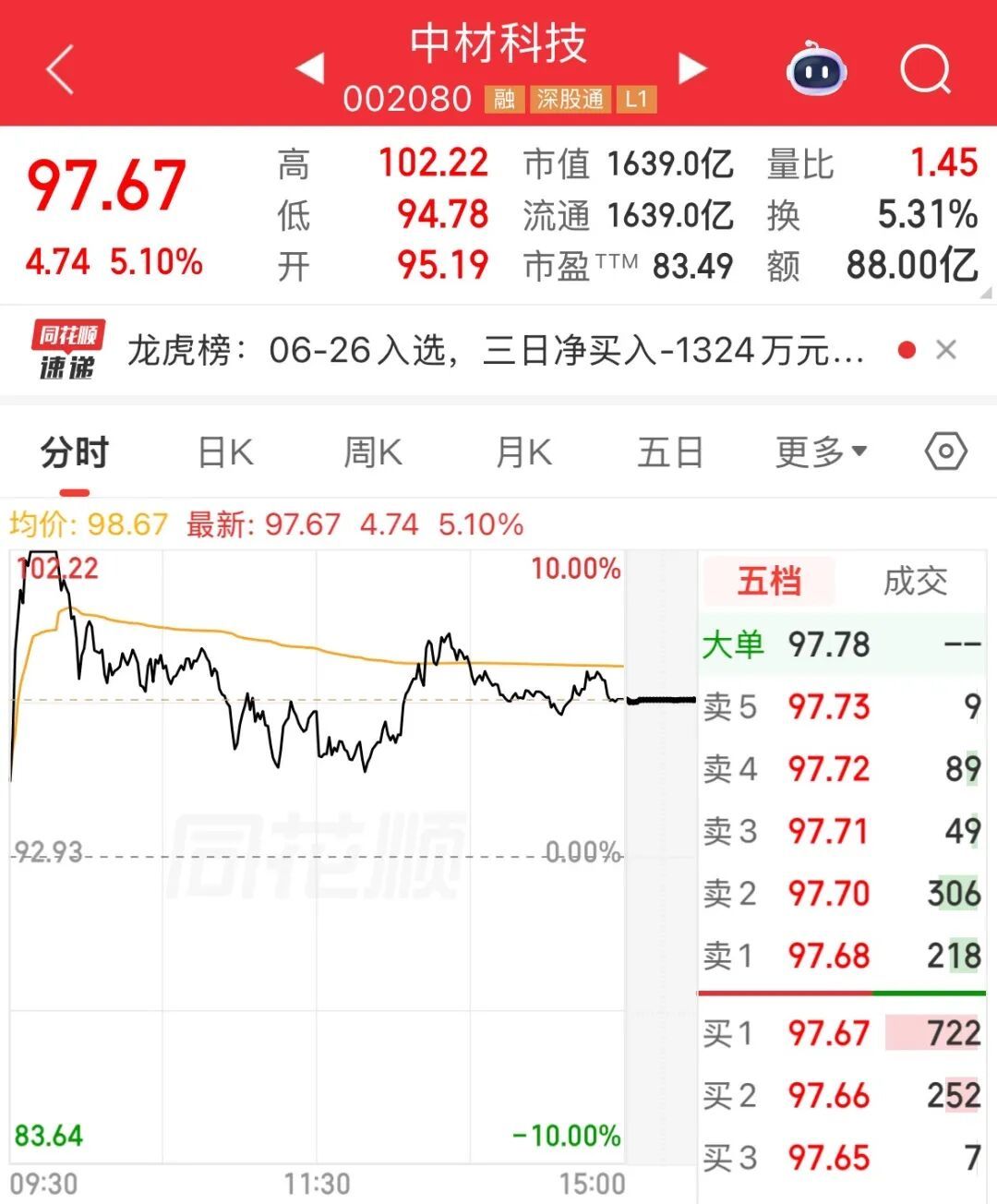Viewport: 997px width, 1204px height.
Task: Switch to the previous stock with left triangle
Action: pyautogui.click(x=310, y=67)
